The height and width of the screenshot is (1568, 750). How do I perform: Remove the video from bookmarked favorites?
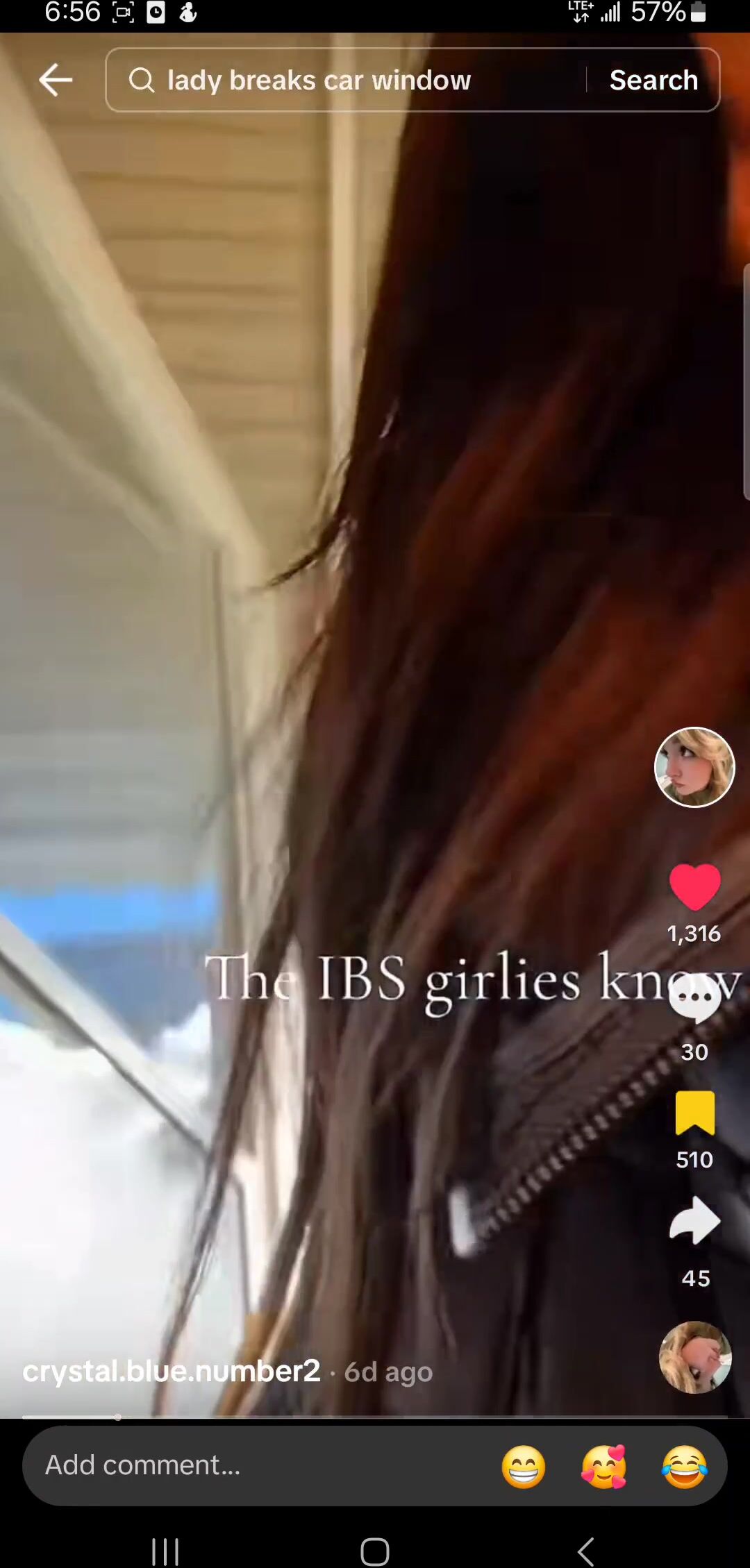694,1113
